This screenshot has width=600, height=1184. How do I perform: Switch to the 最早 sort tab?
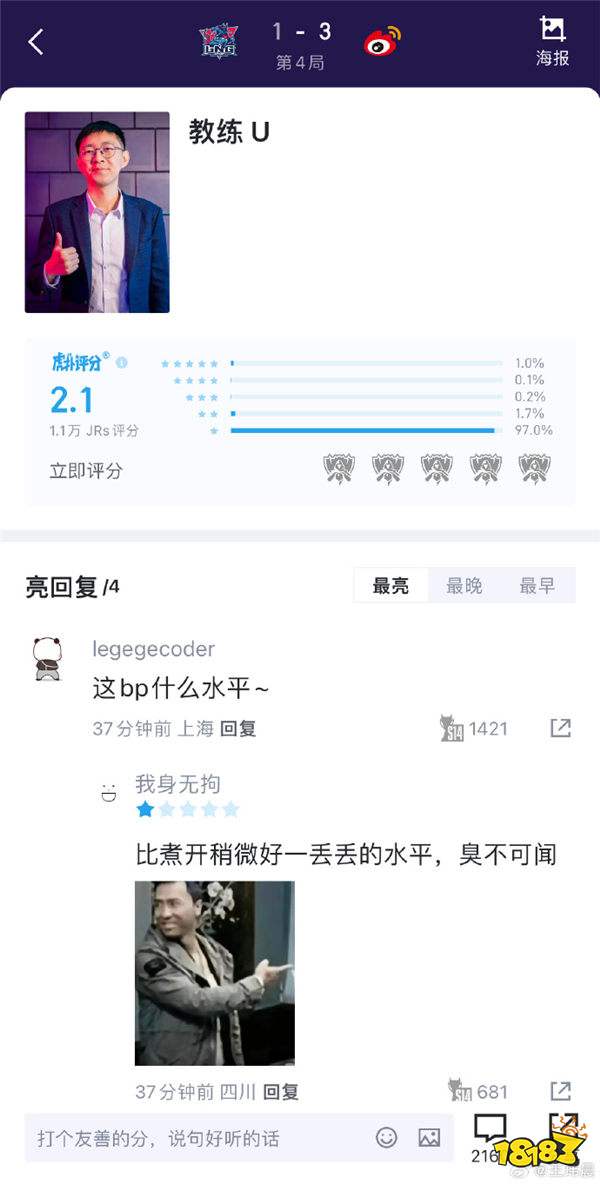click(x=537, y=585)
